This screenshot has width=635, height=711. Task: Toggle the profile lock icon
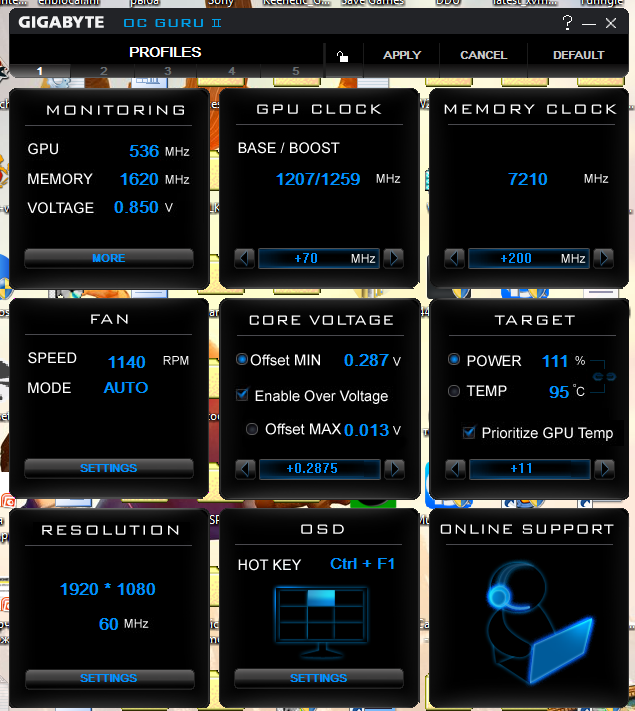tap(343, 56)
